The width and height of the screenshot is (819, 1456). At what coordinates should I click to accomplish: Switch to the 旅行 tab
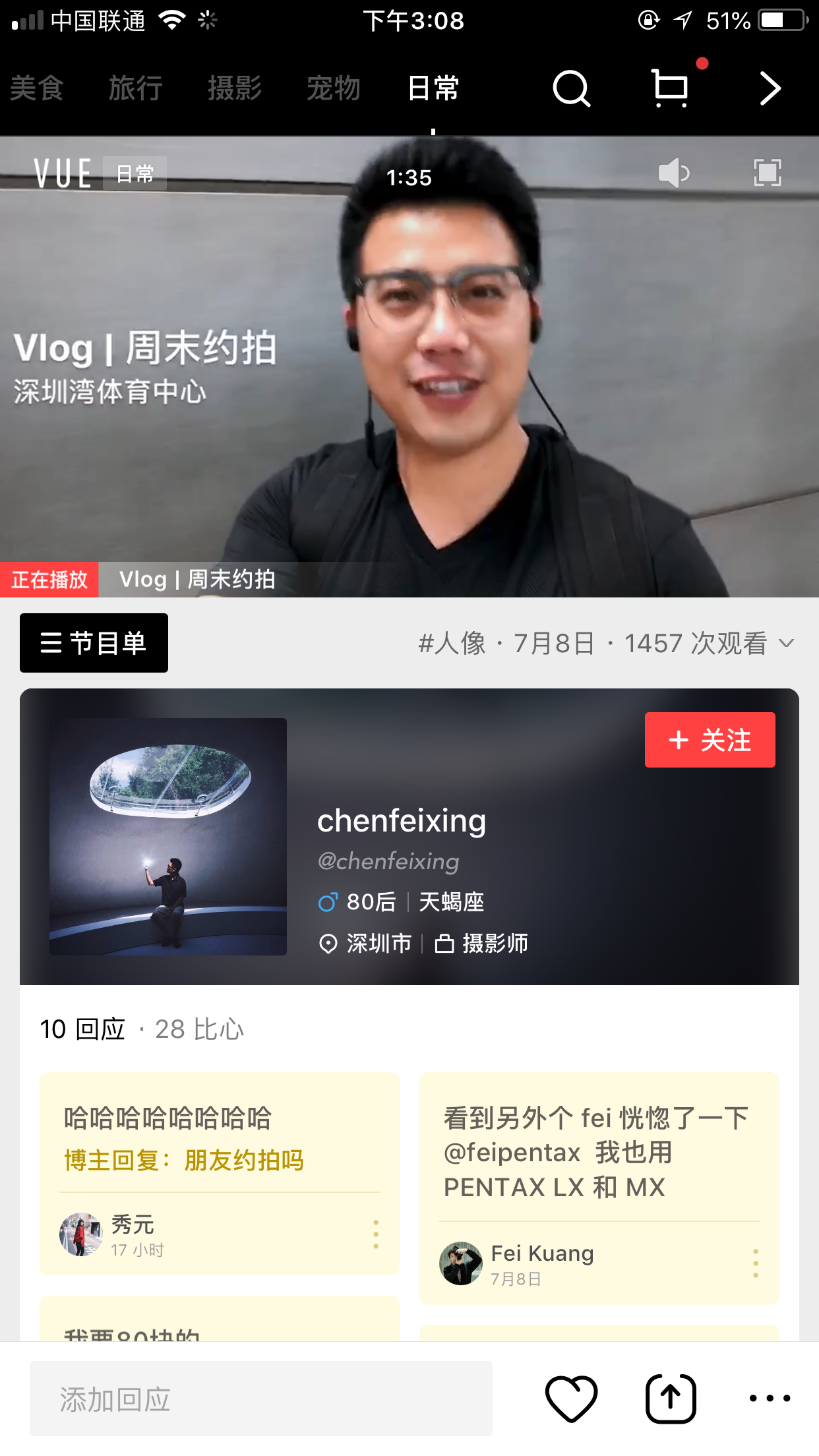(x=136, y=88)
